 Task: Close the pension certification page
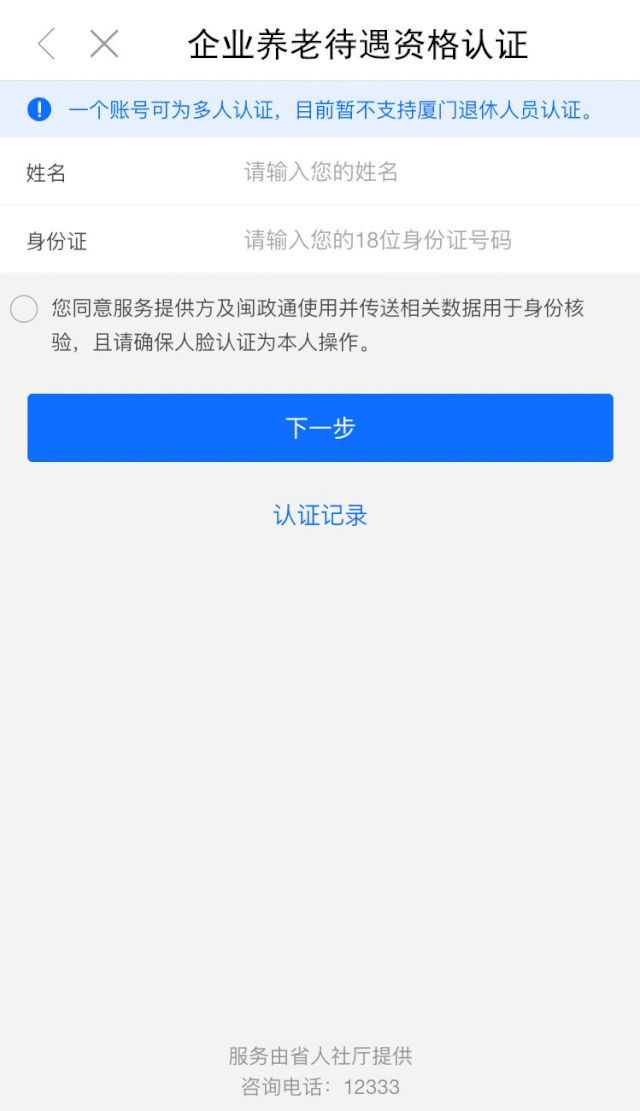point(104,44)
